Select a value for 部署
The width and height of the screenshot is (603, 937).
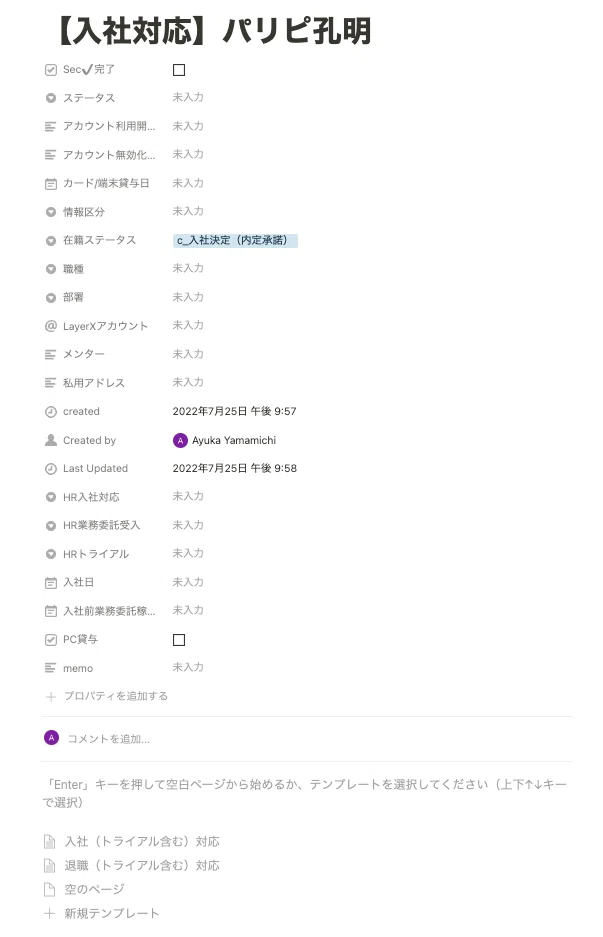[x=188, y=297]
